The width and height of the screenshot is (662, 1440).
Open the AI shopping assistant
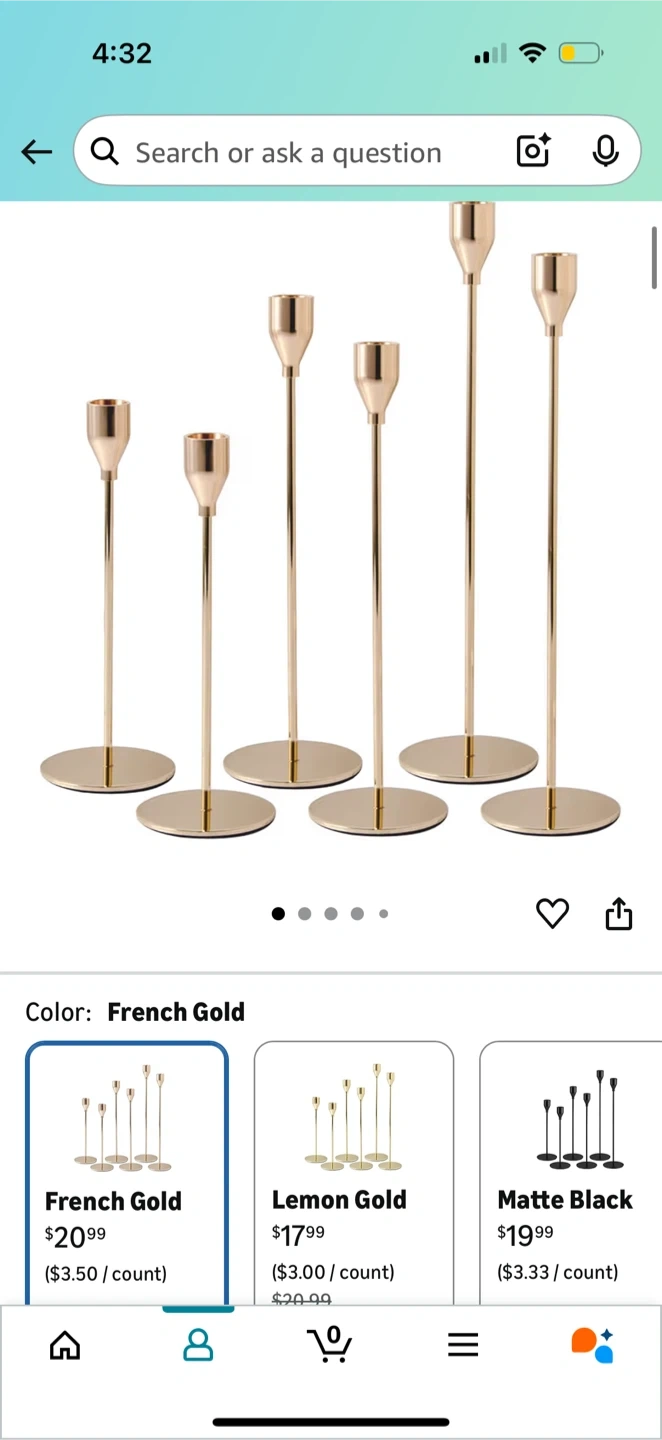coord(593,1345)
